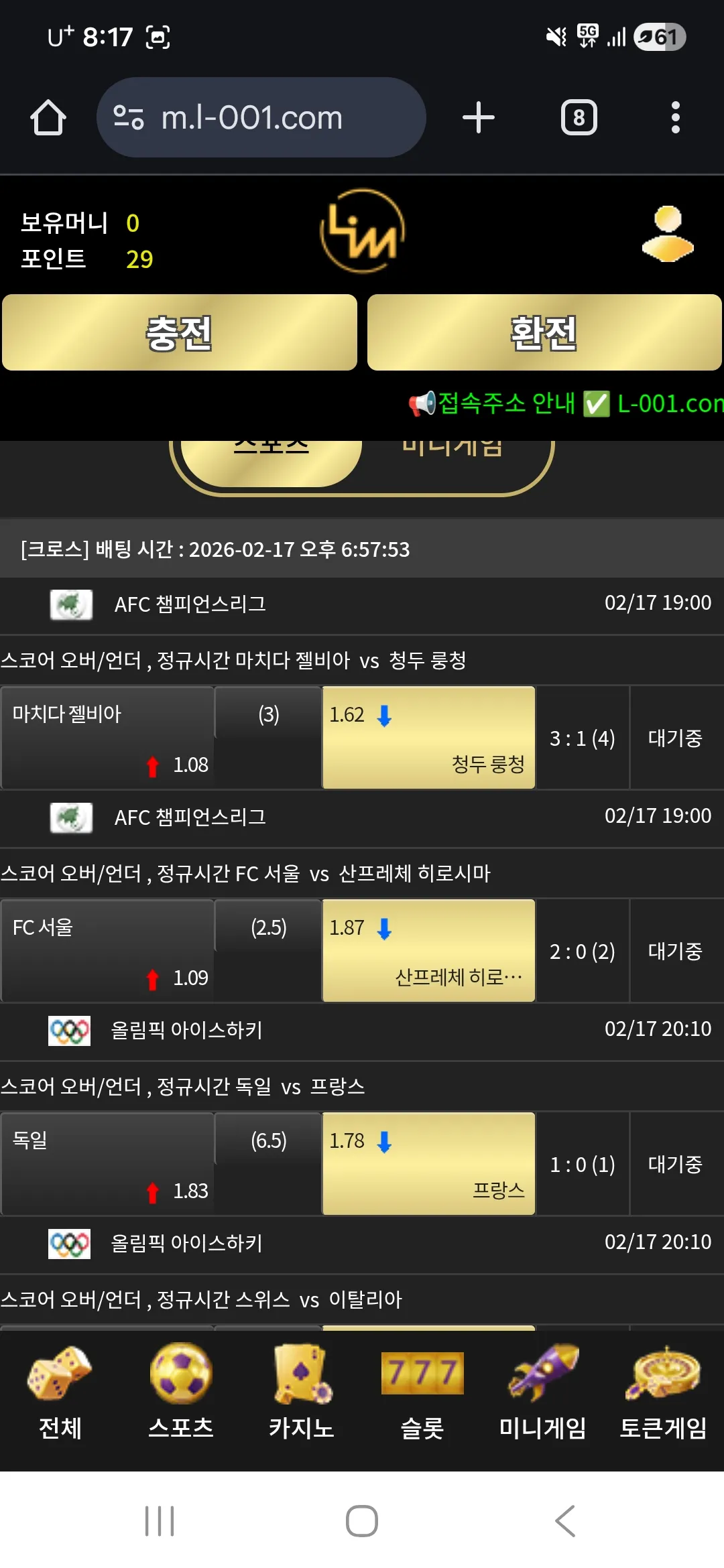Tap the 충전 button
This screenshot has height=1568, width=724.
[180, 332]
